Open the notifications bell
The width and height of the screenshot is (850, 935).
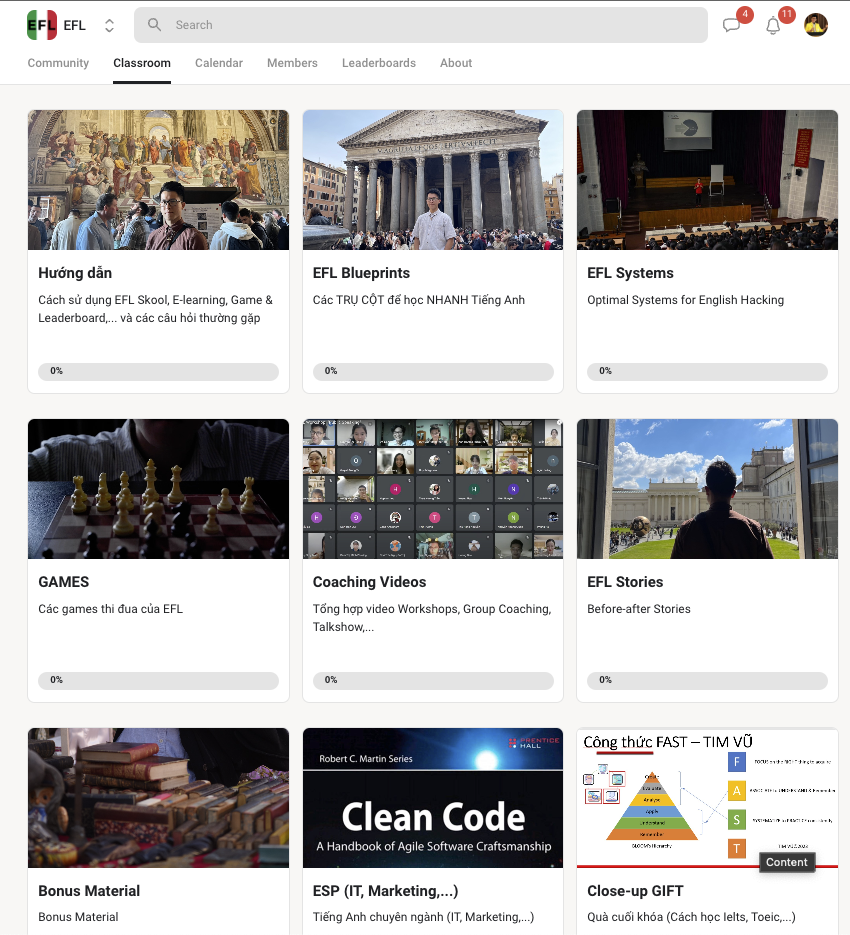tap(773, 26)
